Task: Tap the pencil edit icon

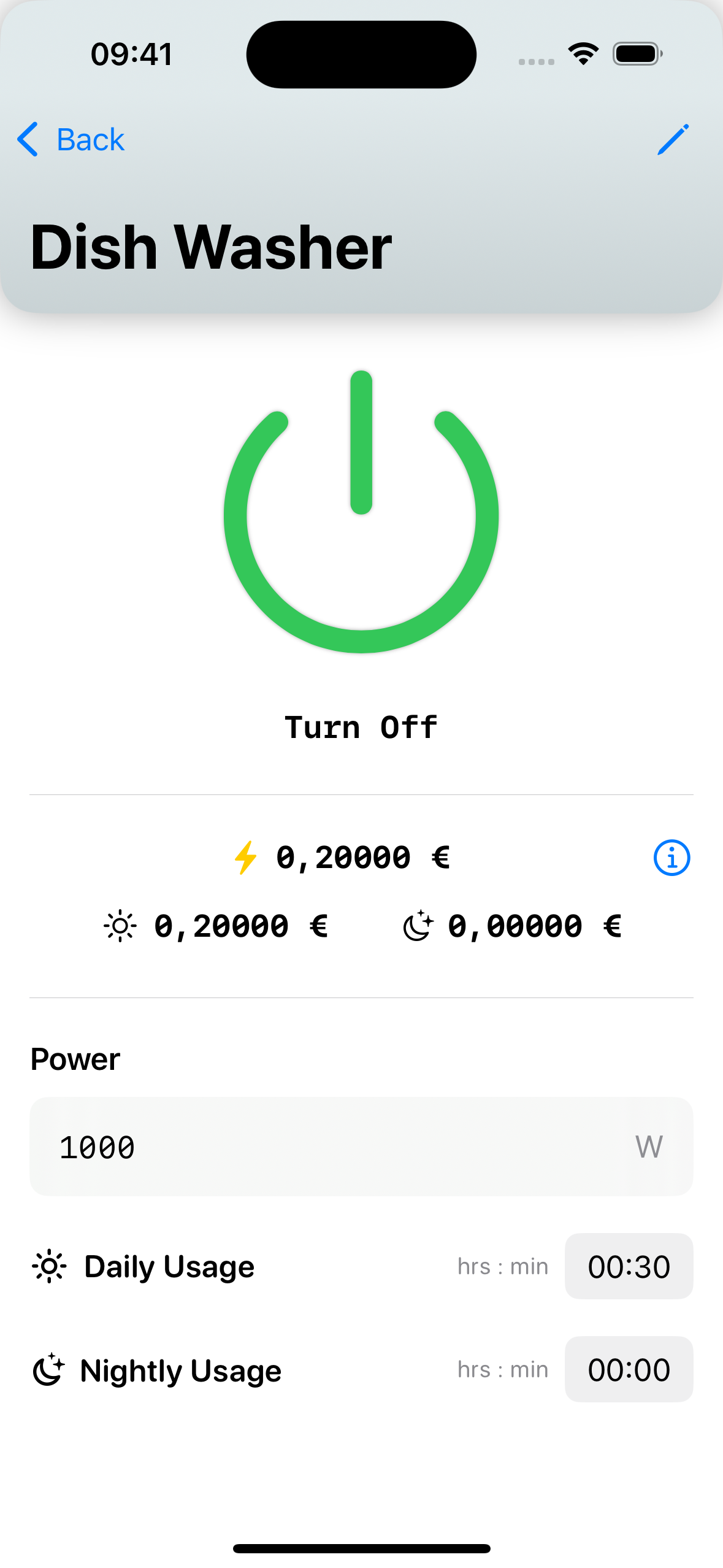Action: click(673, 139)
